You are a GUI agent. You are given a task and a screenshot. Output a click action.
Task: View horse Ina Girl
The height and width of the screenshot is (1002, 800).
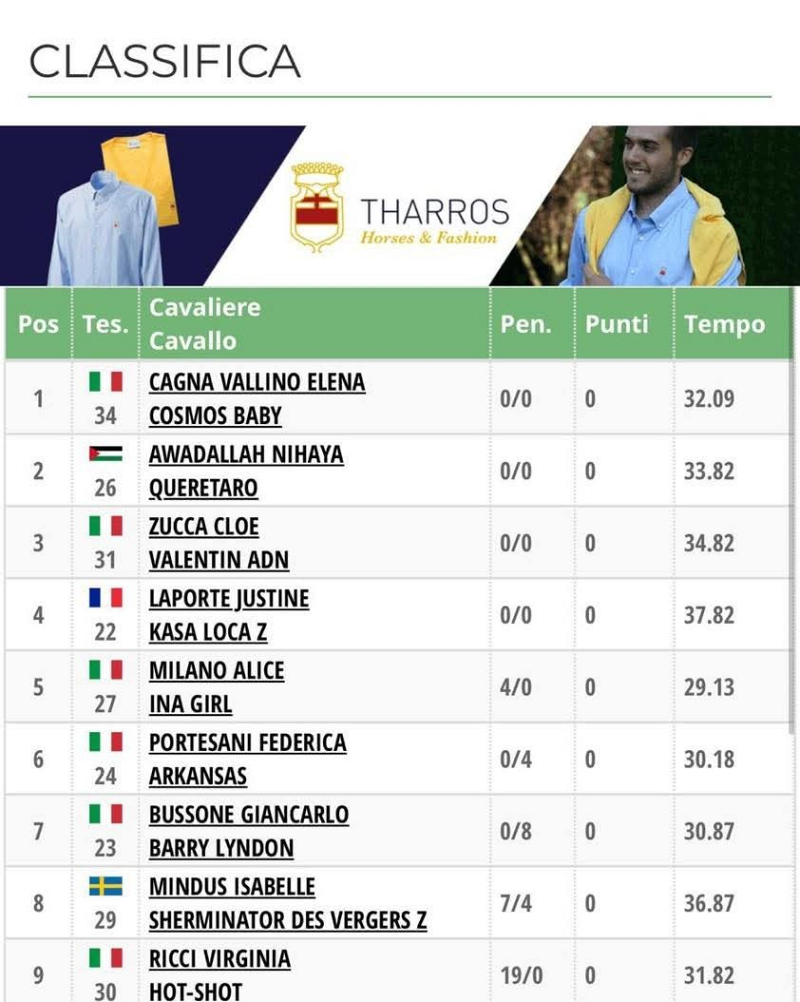click(x=190, y=704)
